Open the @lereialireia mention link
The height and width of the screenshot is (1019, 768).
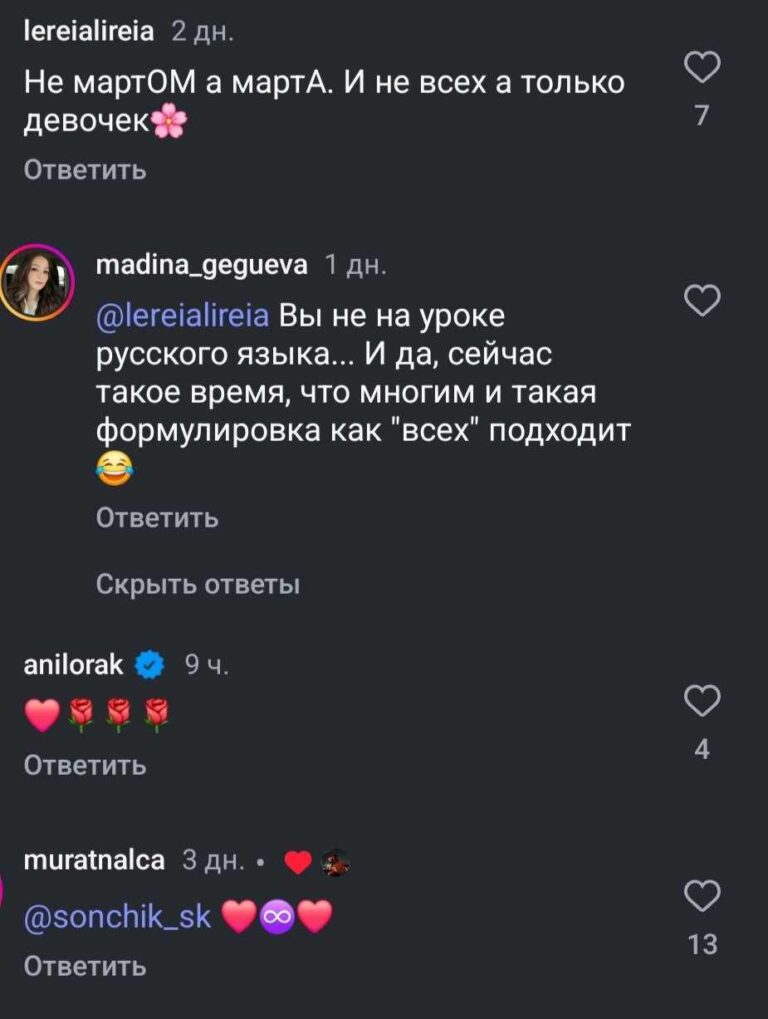pos(183,316)
